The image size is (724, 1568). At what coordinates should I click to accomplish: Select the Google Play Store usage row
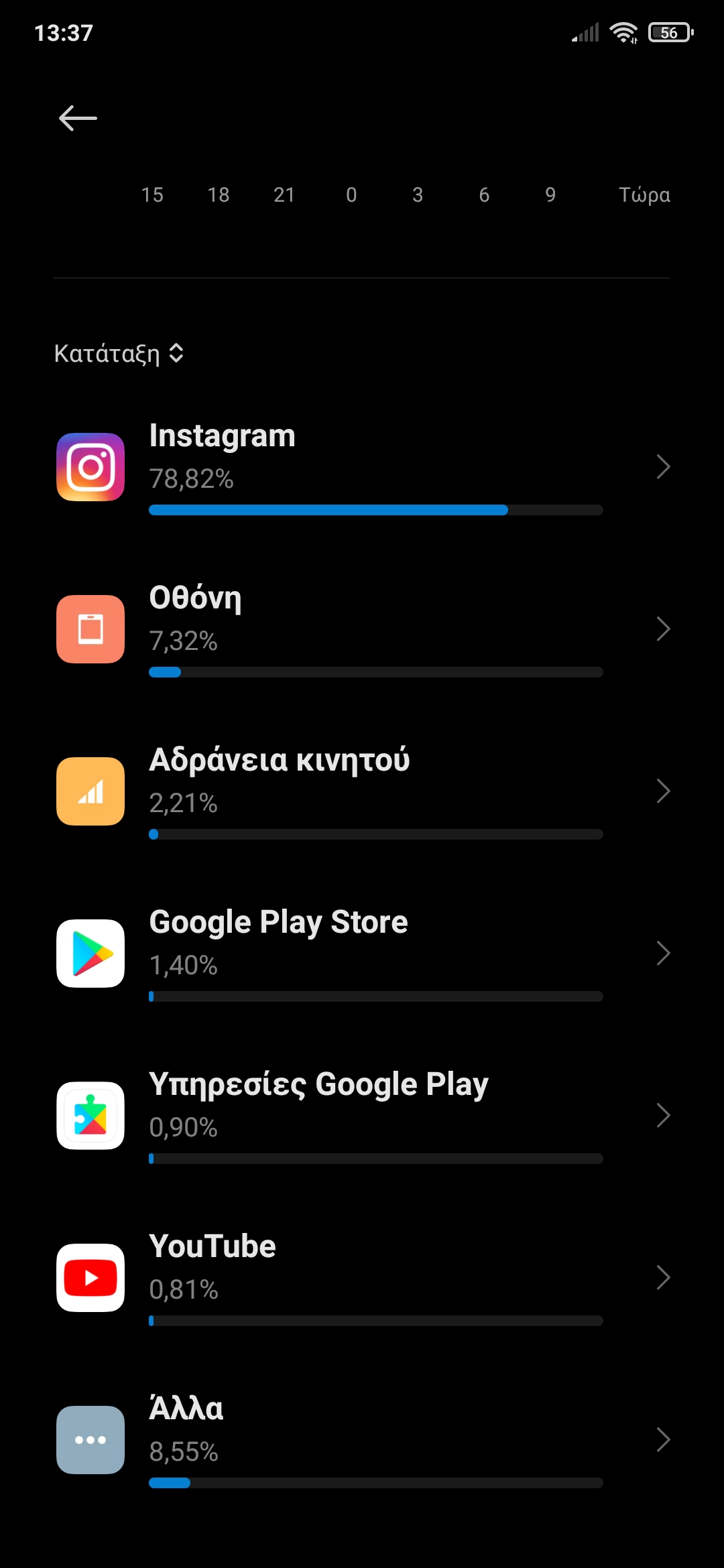coord(362,954)
